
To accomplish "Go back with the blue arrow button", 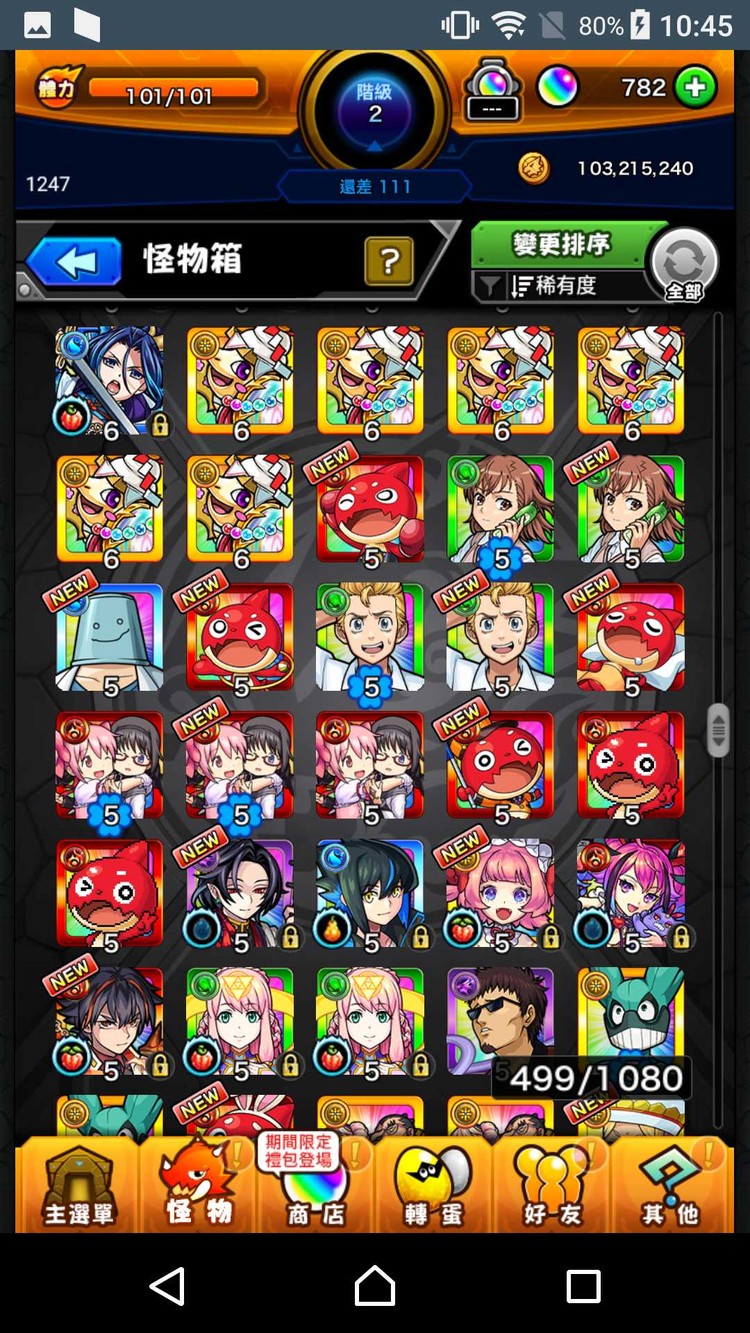I will pyautogui.click(x=74, y=262).
